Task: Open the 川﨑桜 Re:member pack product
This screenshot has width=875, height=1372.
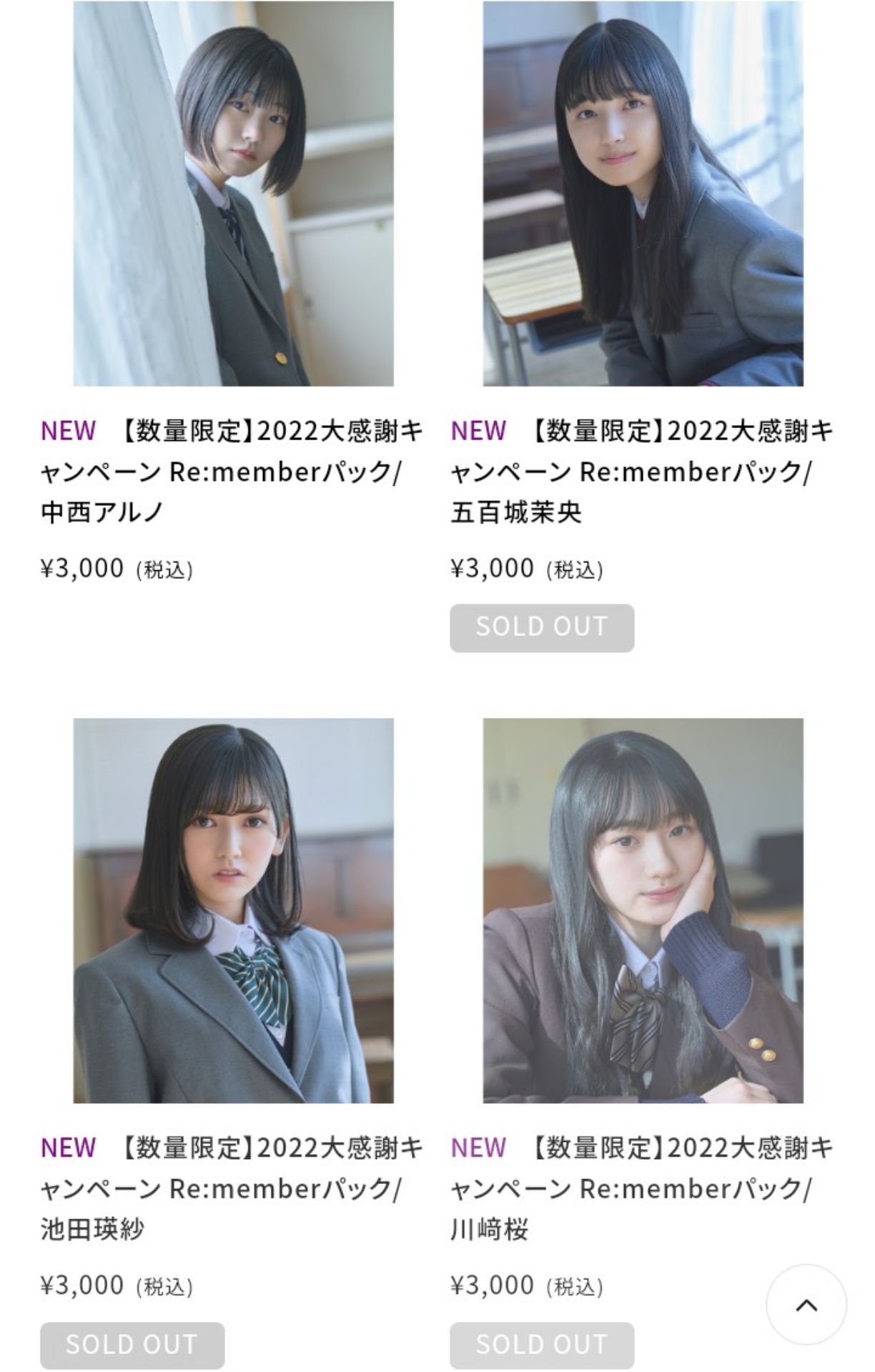Action: 643,910
